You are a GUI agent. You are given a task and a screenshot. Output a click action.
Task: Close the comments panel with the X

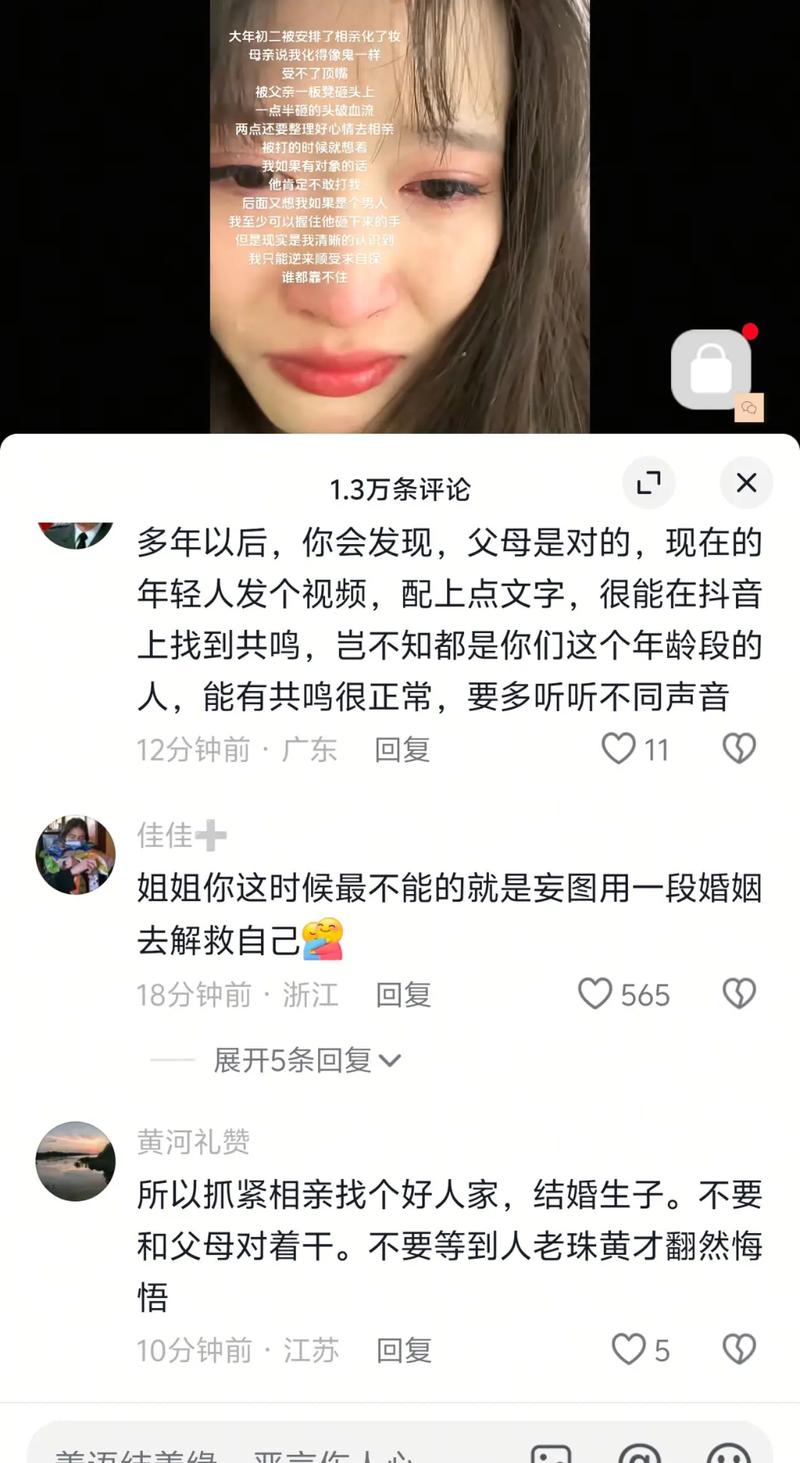pos(745,483)
